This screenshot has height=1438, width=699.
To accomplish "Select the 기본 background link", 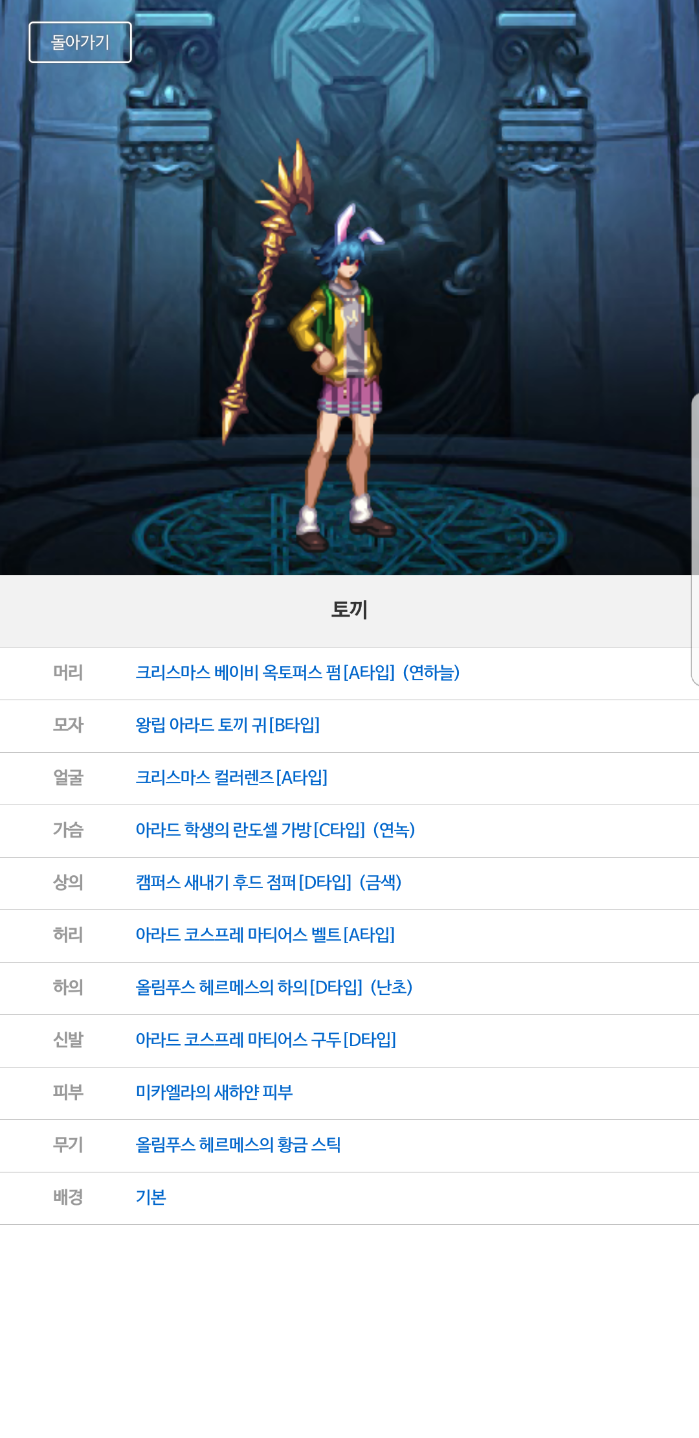I will pos(151,1197).
